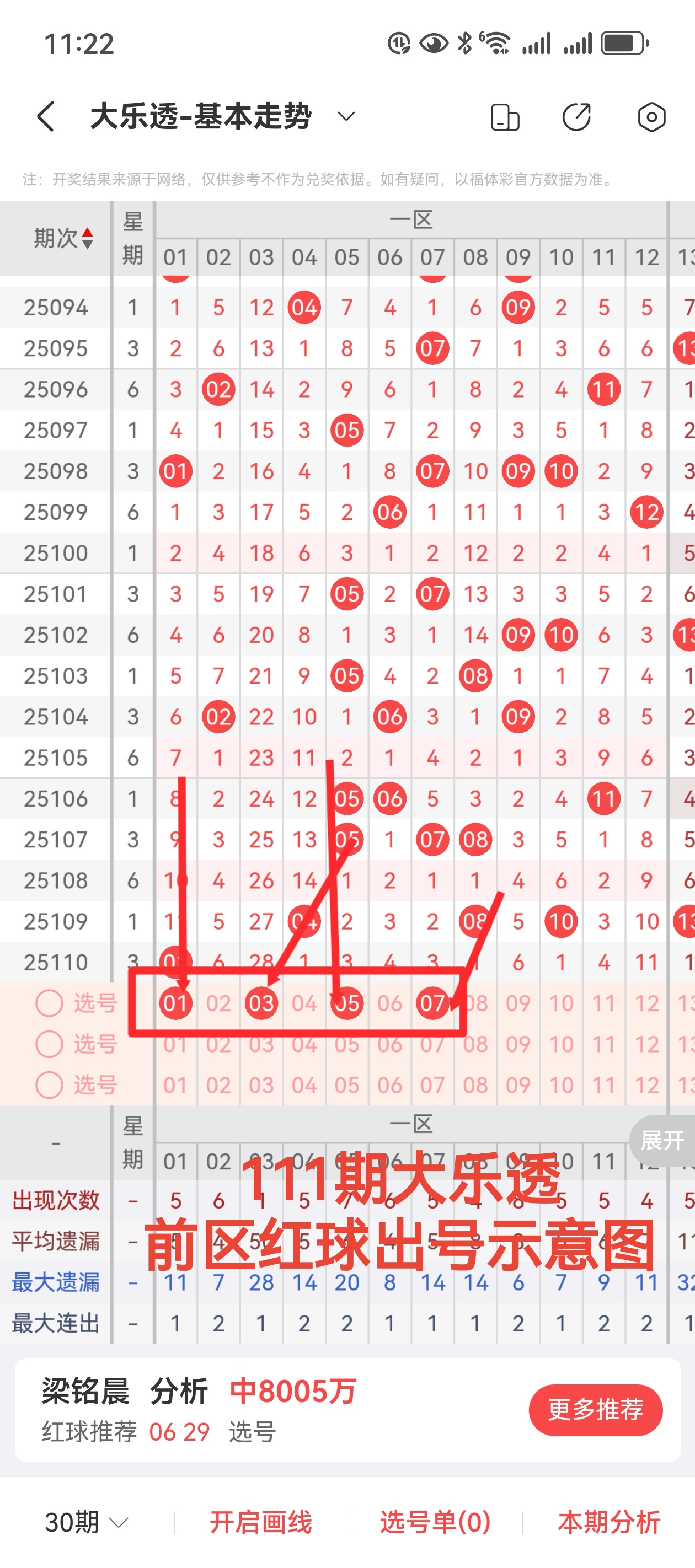This screenshot has width=695, height=1568.
Task: Open 选号单(0) list
Action: coord(435,1522)
